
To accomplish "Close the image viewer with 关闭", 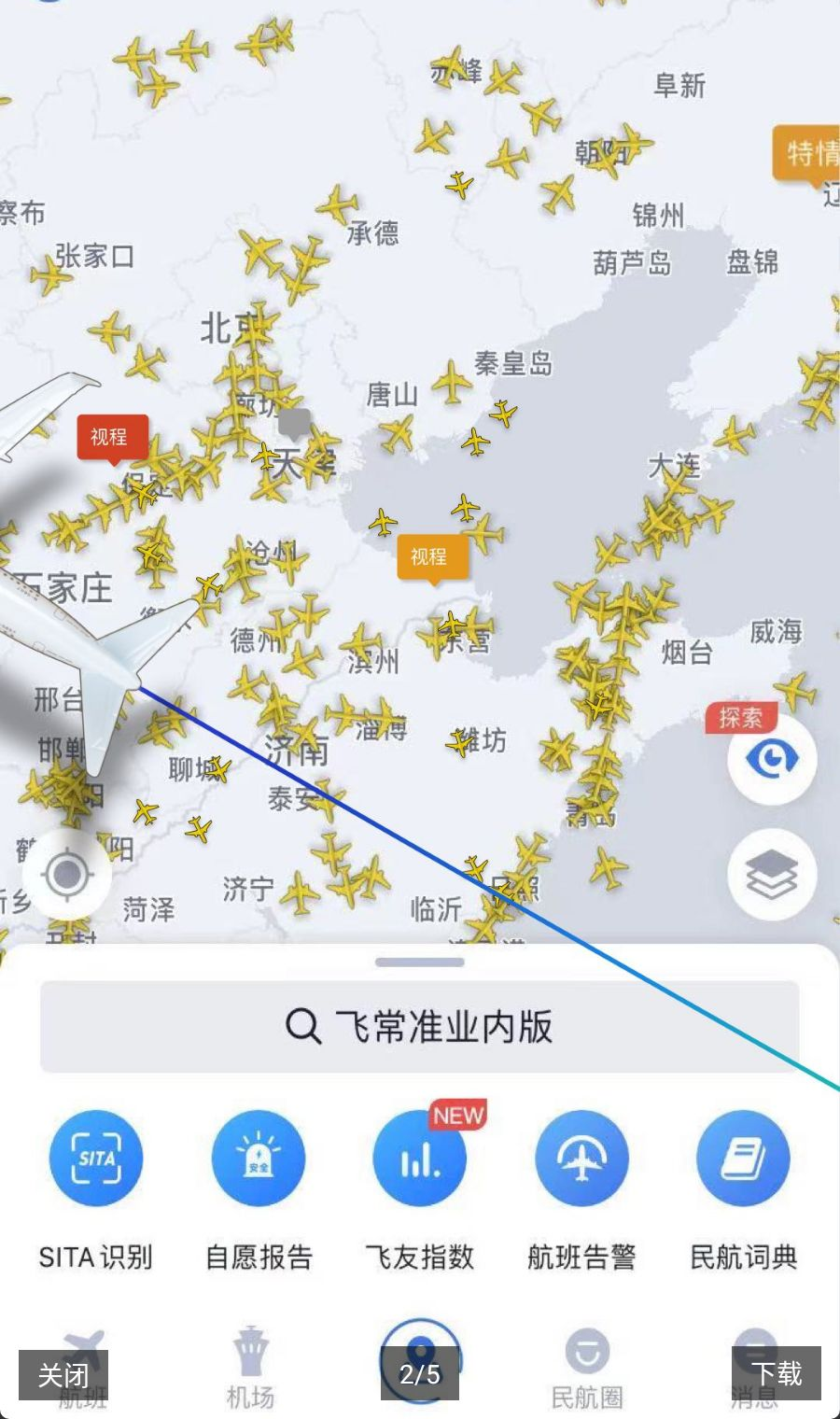I will [63, 1373].
